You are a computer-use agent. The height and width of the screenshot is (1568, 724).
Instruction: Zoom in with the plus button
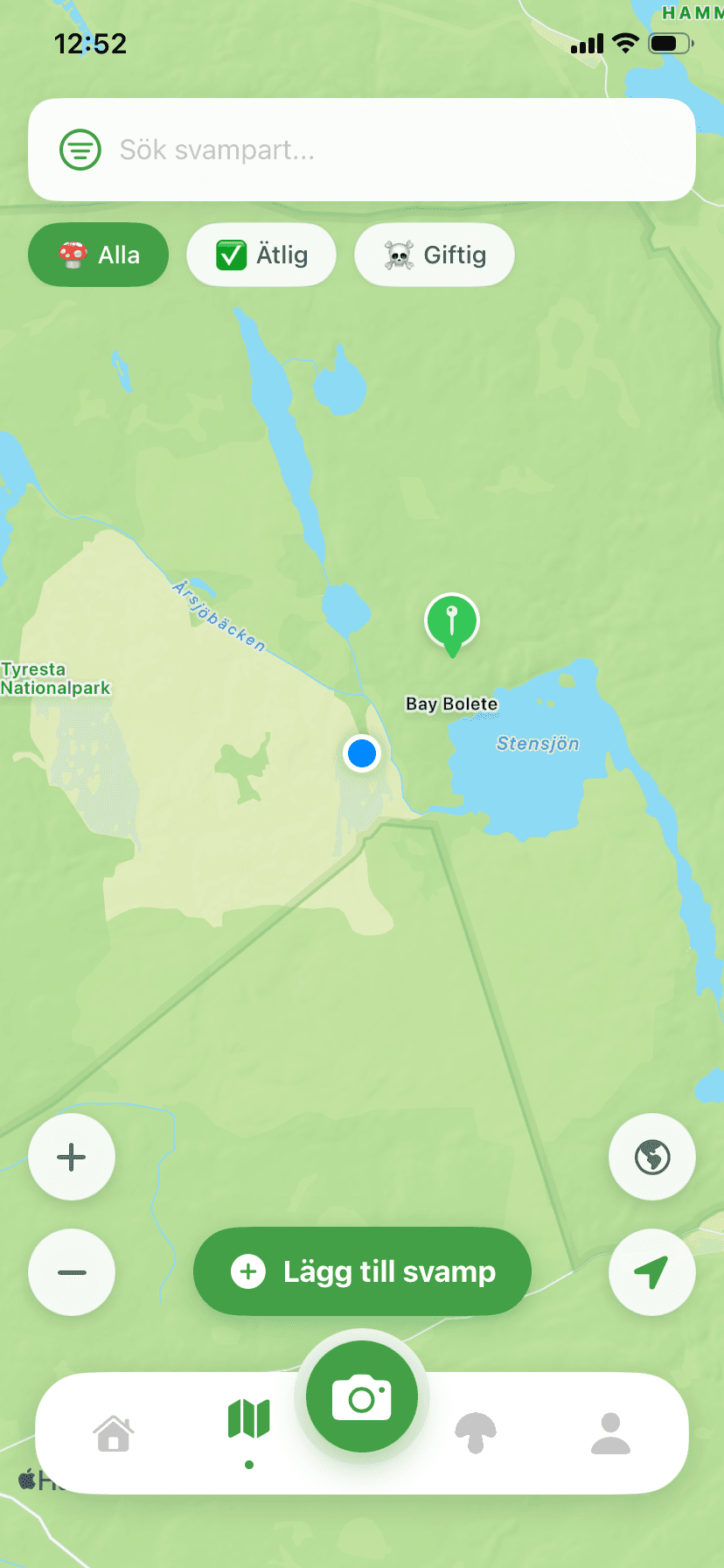point(72,1157)
